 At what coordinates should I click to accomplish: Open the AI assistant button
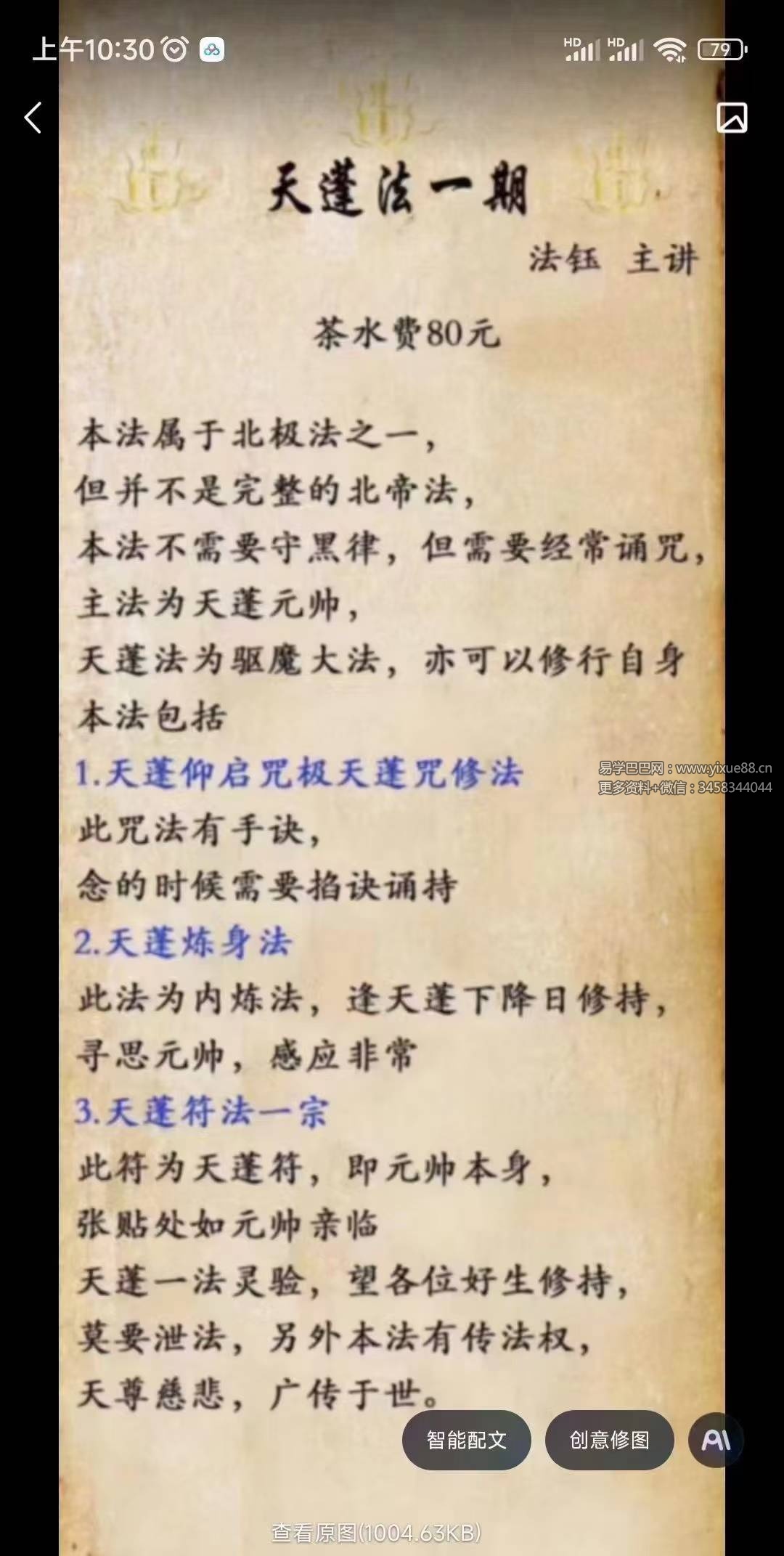716,1440
